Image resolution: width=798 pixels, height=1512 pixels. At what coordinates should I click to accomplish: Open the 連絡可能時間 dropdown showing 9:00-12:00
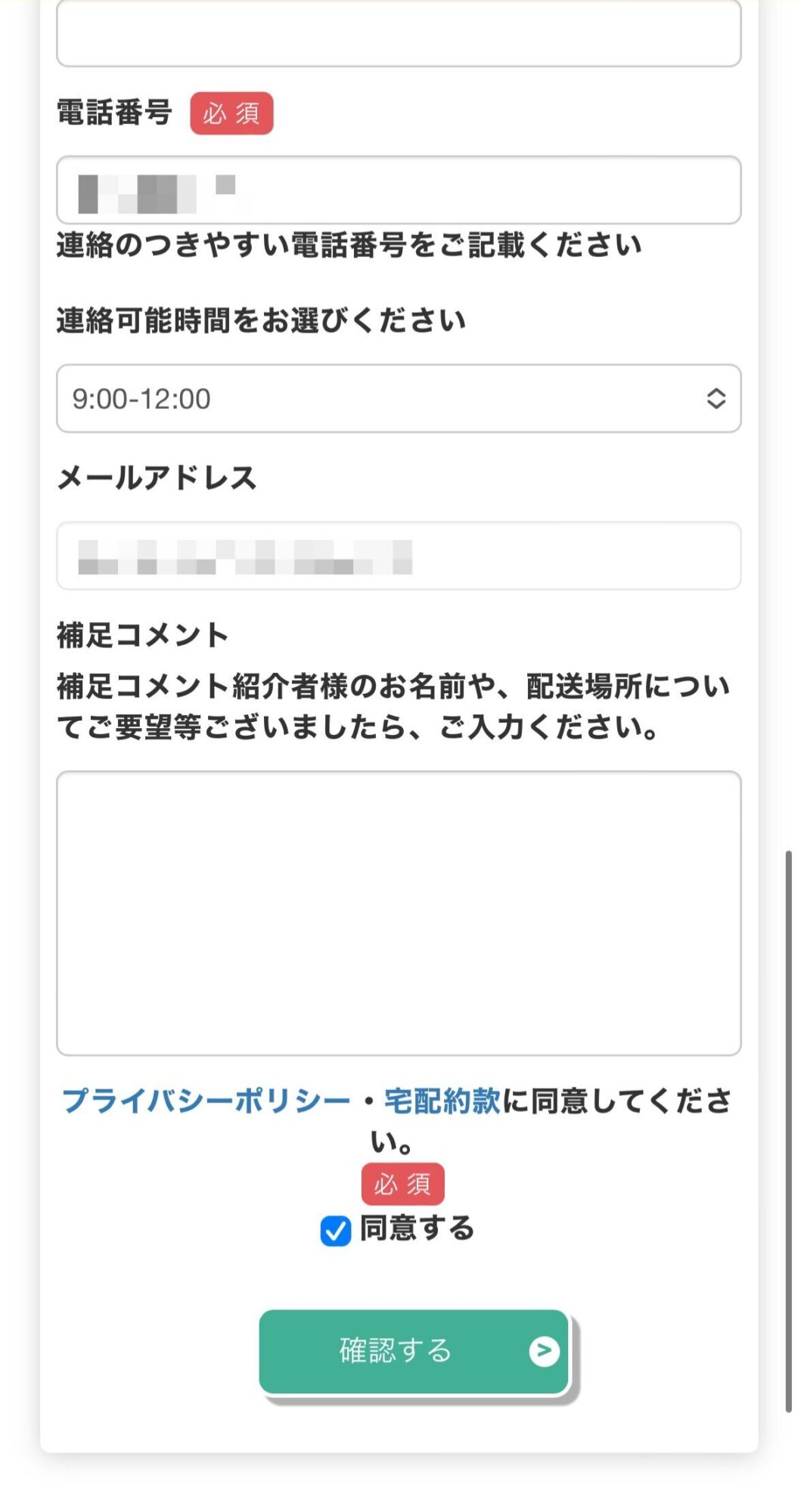point(399,398)
